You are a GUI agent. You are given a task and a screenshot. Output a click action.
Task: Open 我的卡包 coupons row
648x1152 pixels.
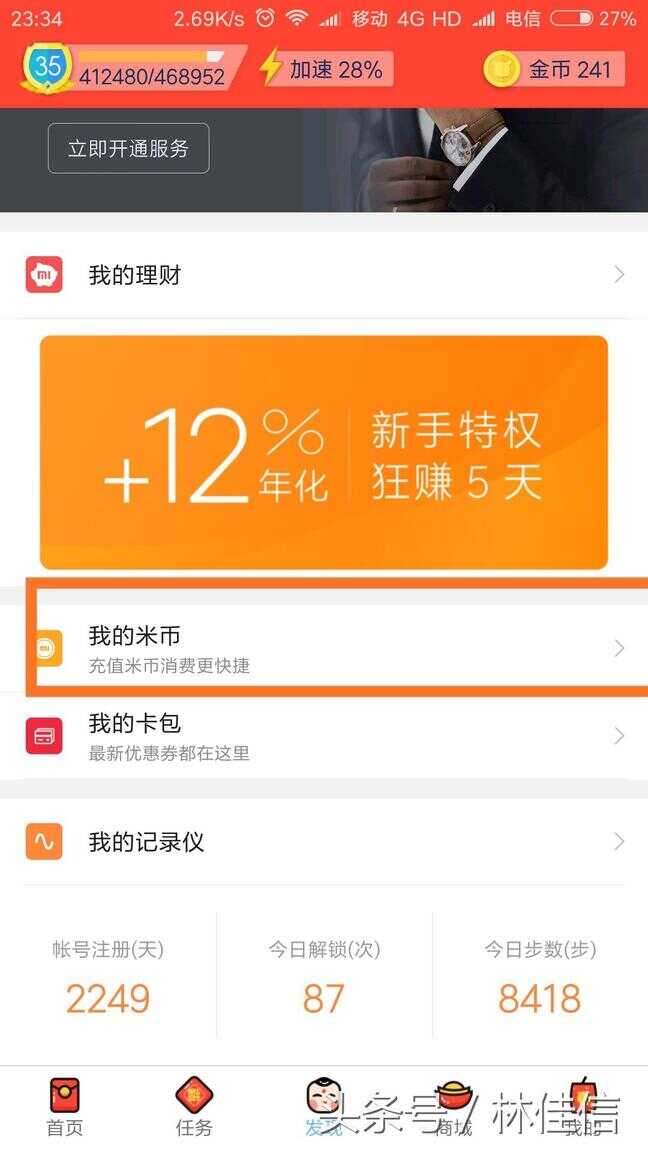323,736
